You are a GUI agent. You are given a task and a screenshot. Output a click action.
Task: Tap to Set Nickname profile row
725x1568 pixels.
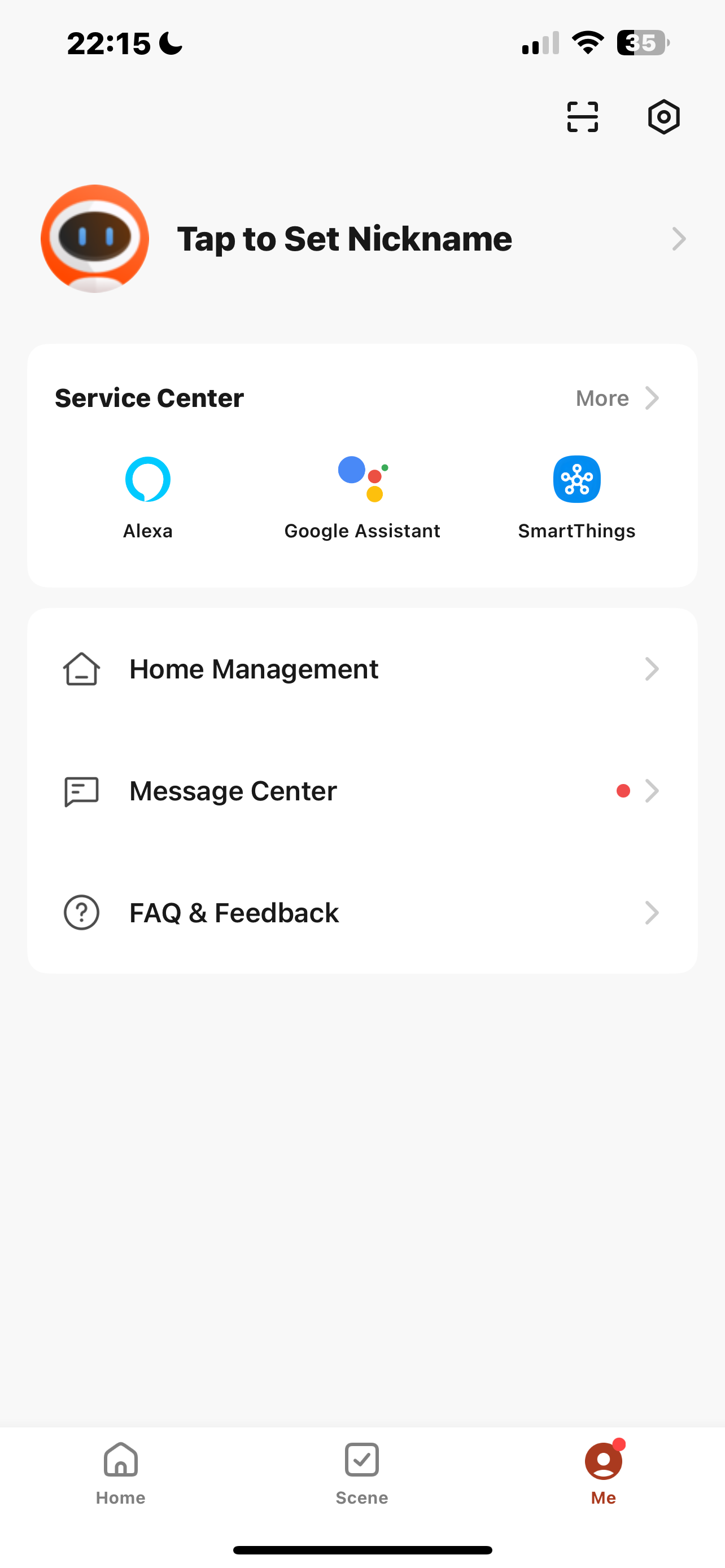coord(362,239)
